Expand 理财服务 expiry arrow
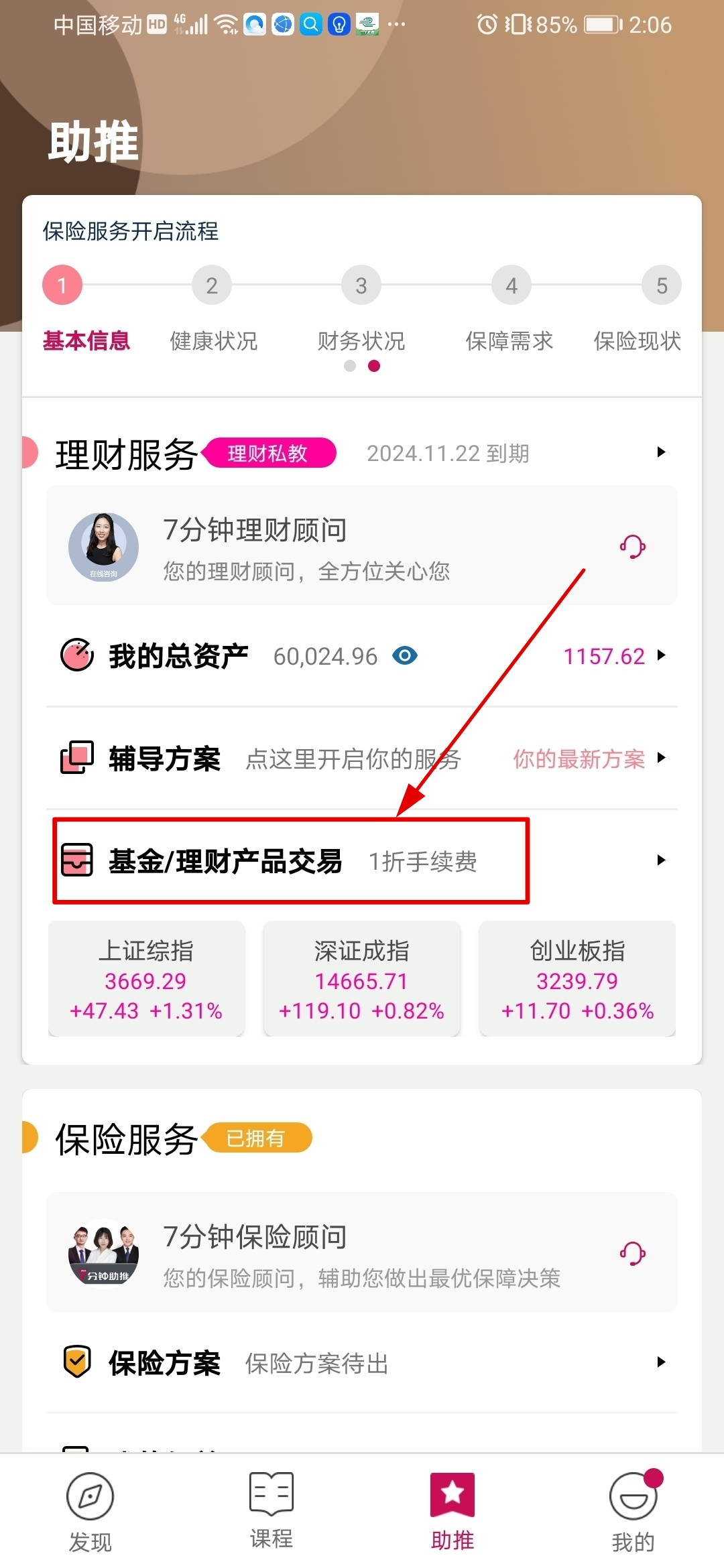 [x=661, y=452]
